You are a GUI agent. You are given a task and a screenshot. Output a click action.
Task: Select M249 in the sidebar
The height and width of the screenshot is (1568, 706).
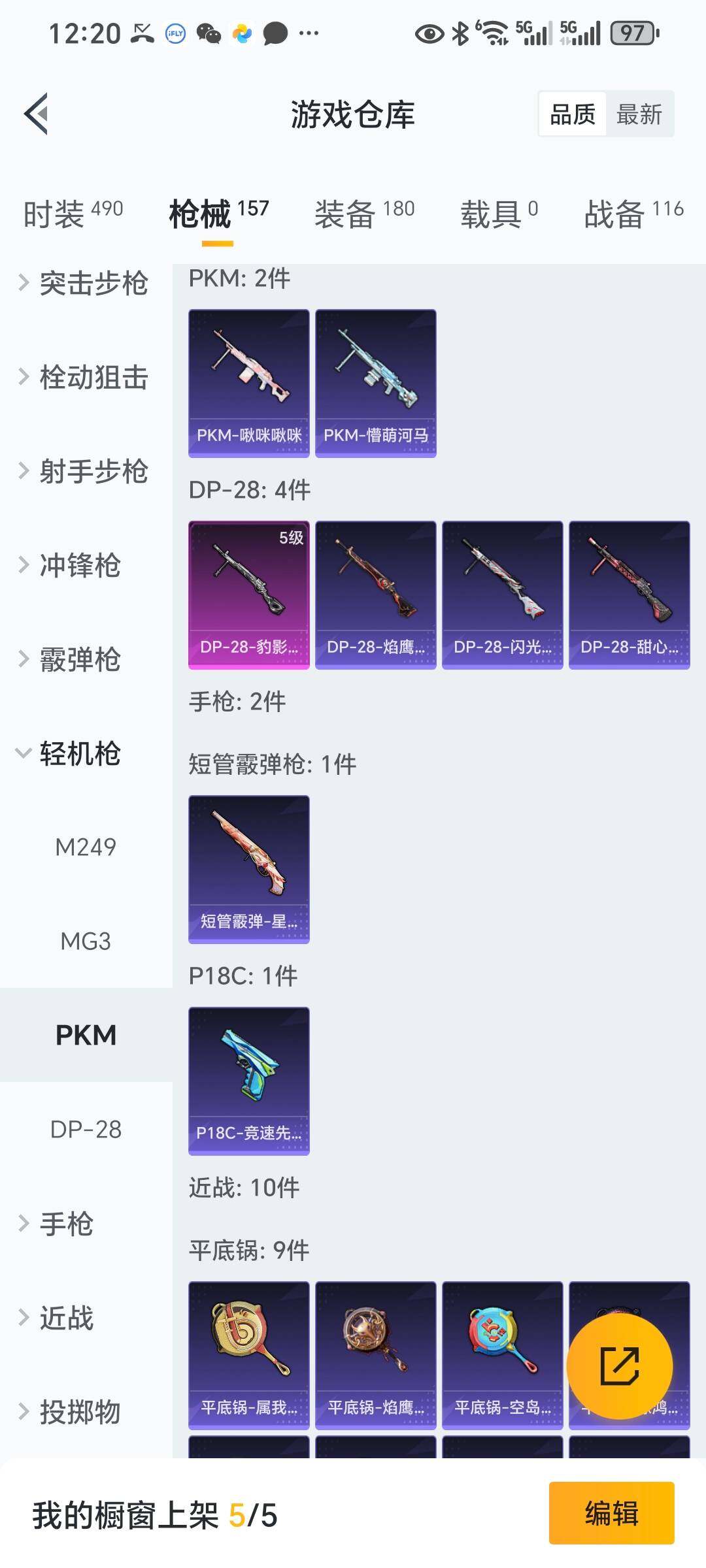coord(86,847)
